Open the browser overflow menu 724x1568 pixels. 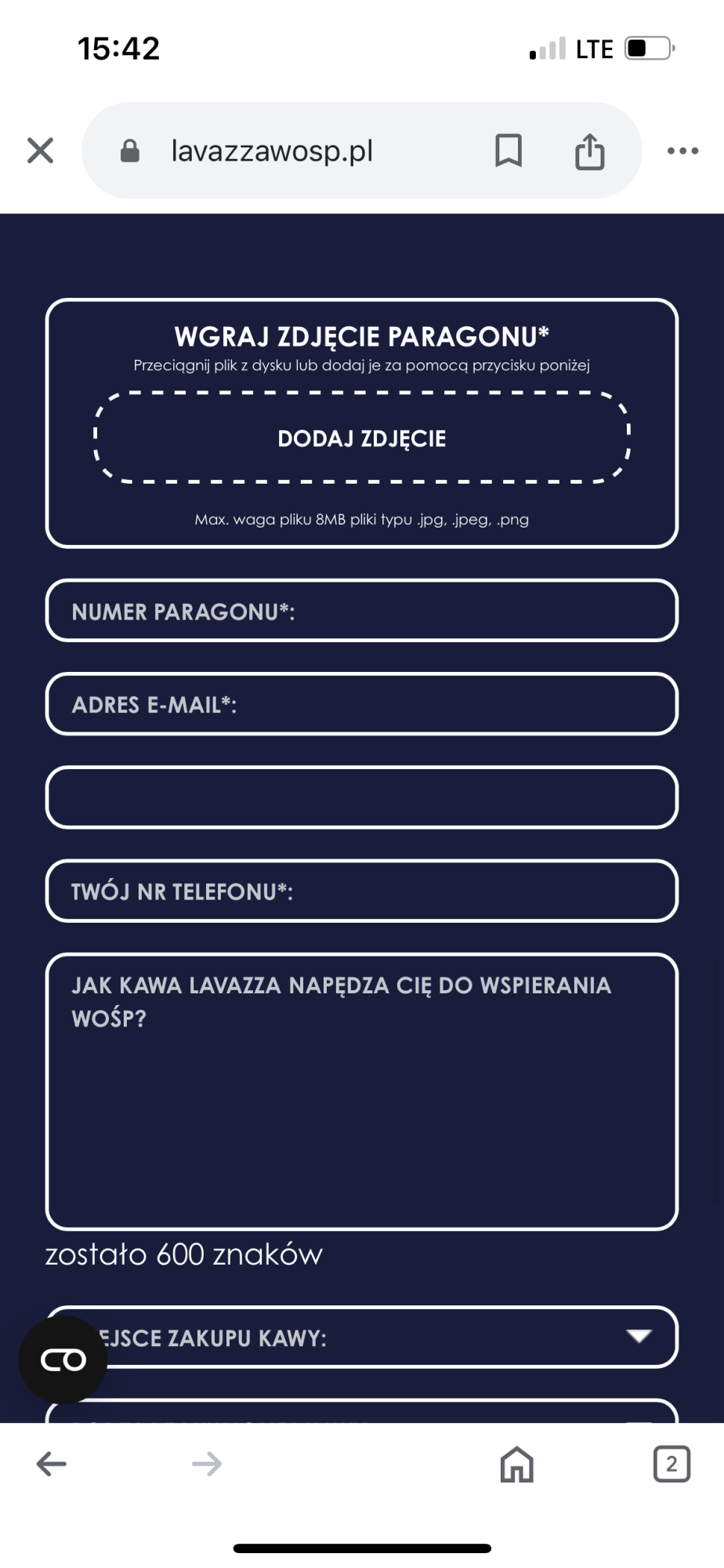pyautogui.click(x=682, y=151)
